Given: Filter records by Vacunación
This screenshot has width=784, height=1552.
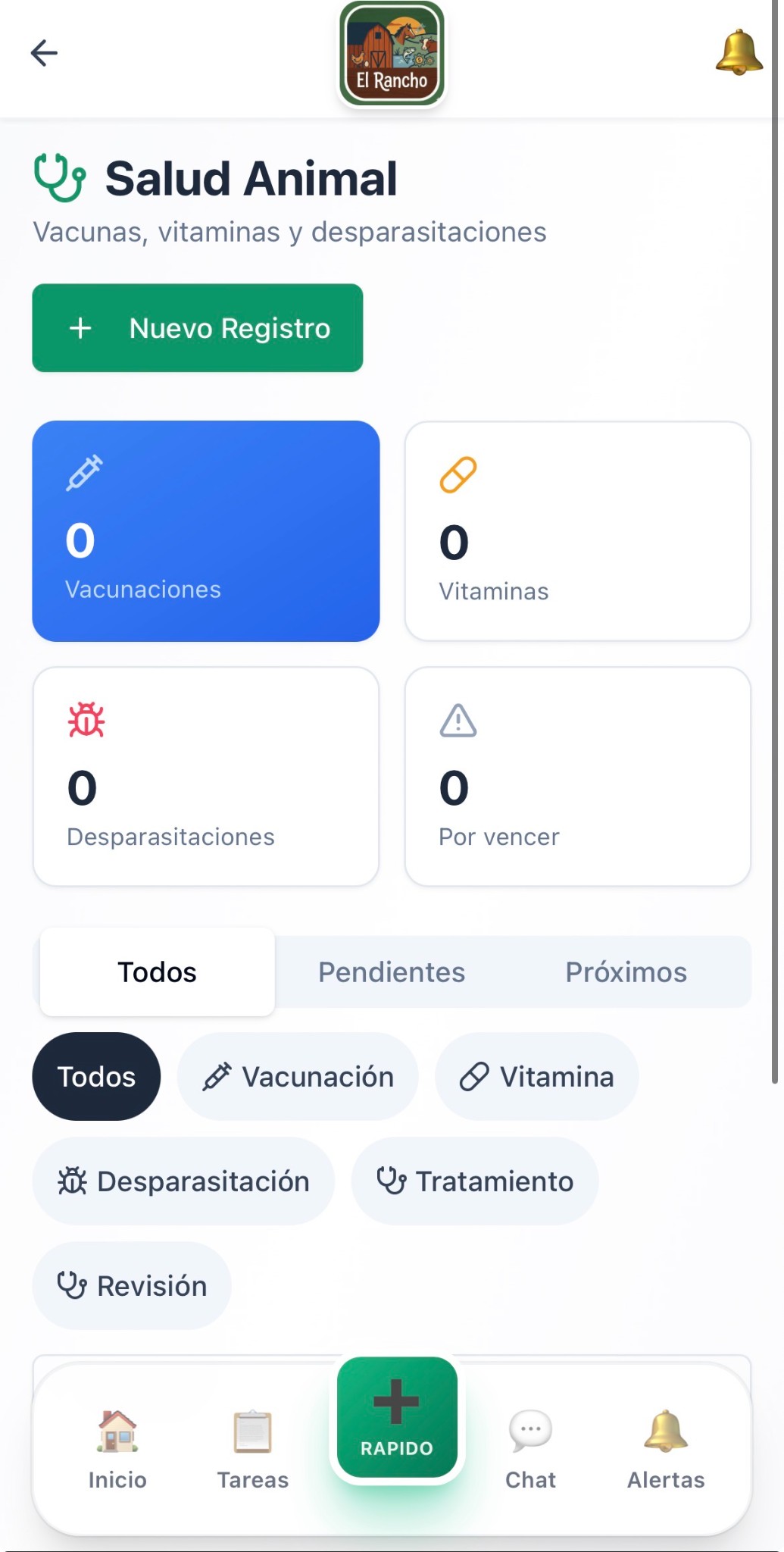Looking at the screenshot, I should click(x=298, y=1077).
